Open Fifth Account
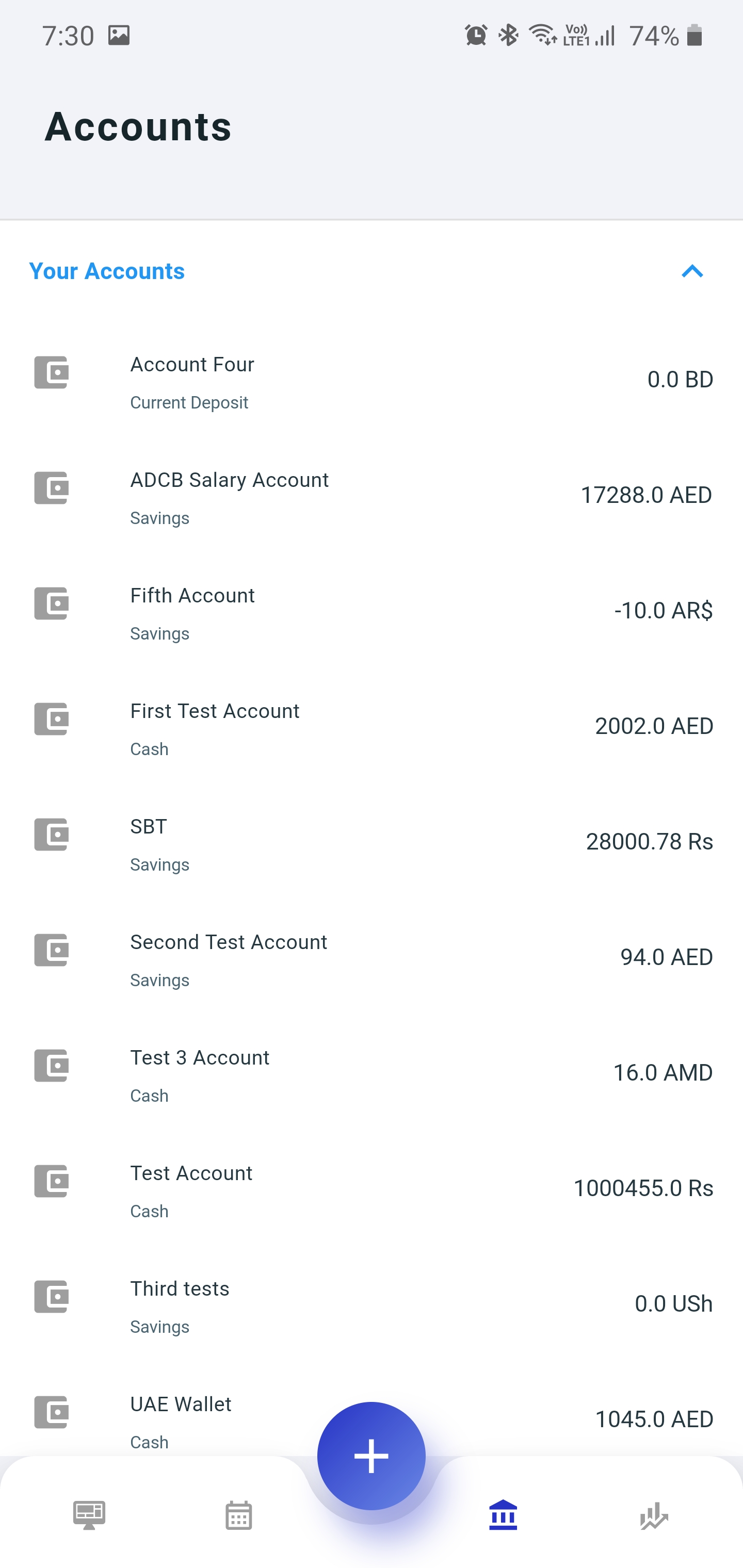This screenshot has height=1568, width=743. pos(372,612)
